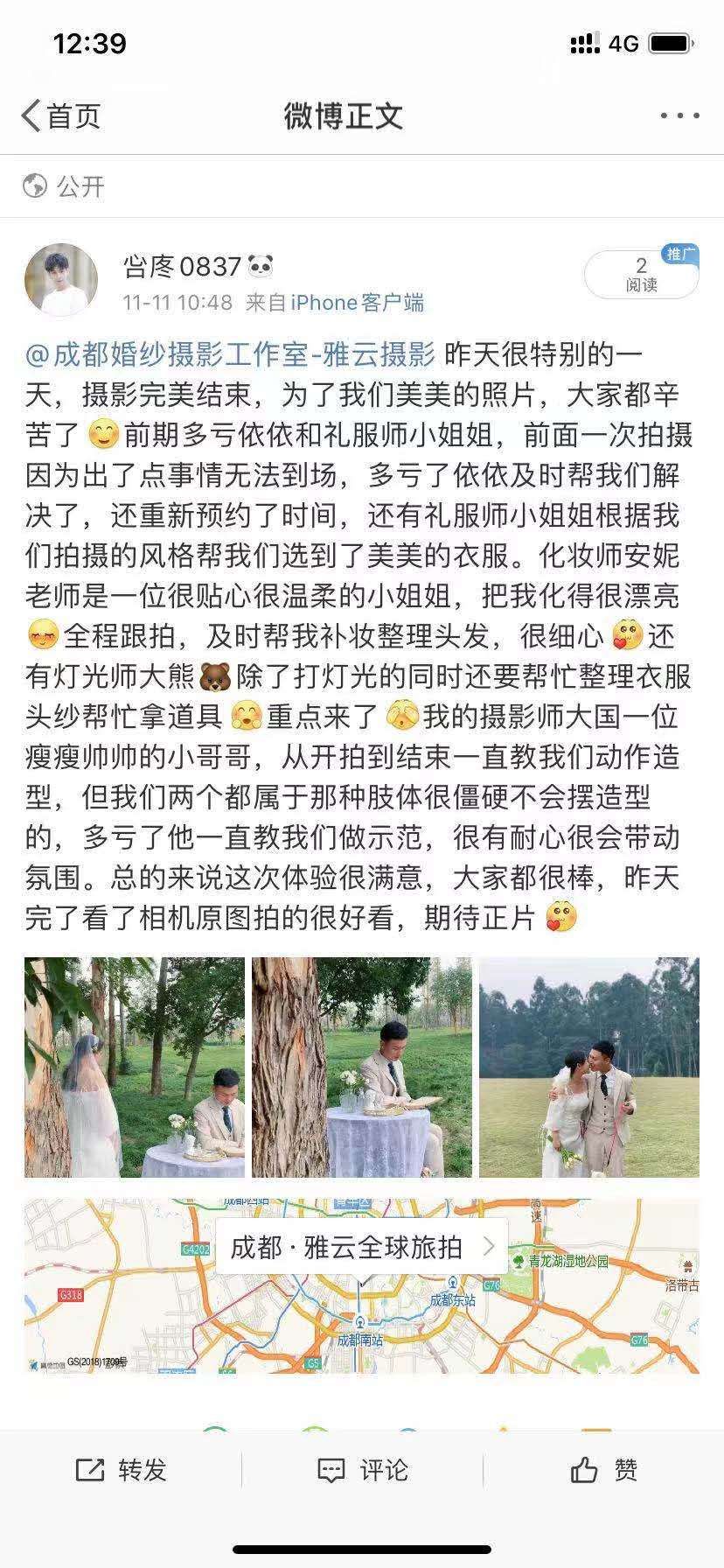Open the three-dot overflow menu
724x1568 pixels.
(x=679, y=115)
